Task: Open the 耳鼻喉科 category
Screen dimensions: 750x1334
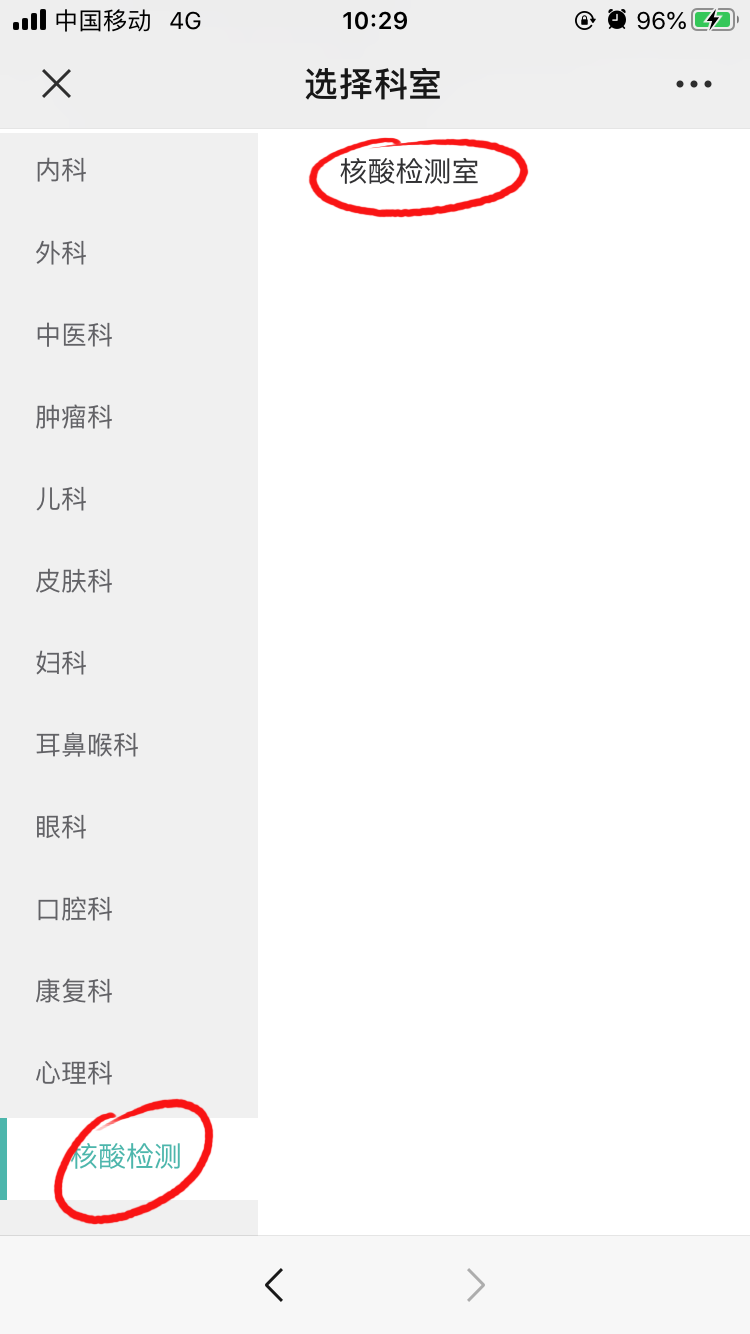Action: click(x=129, y=745)
